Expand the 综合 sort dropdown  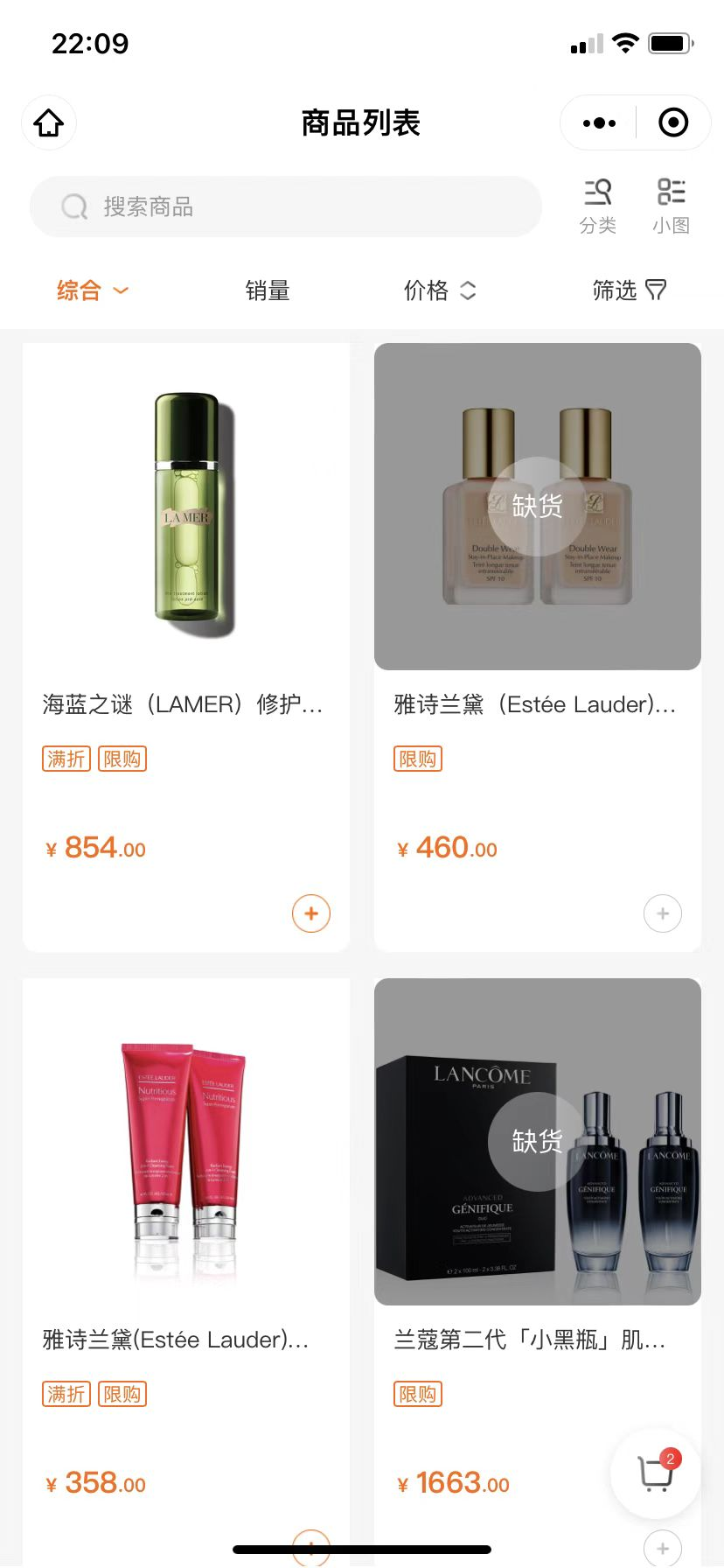(x=92, y=290)
